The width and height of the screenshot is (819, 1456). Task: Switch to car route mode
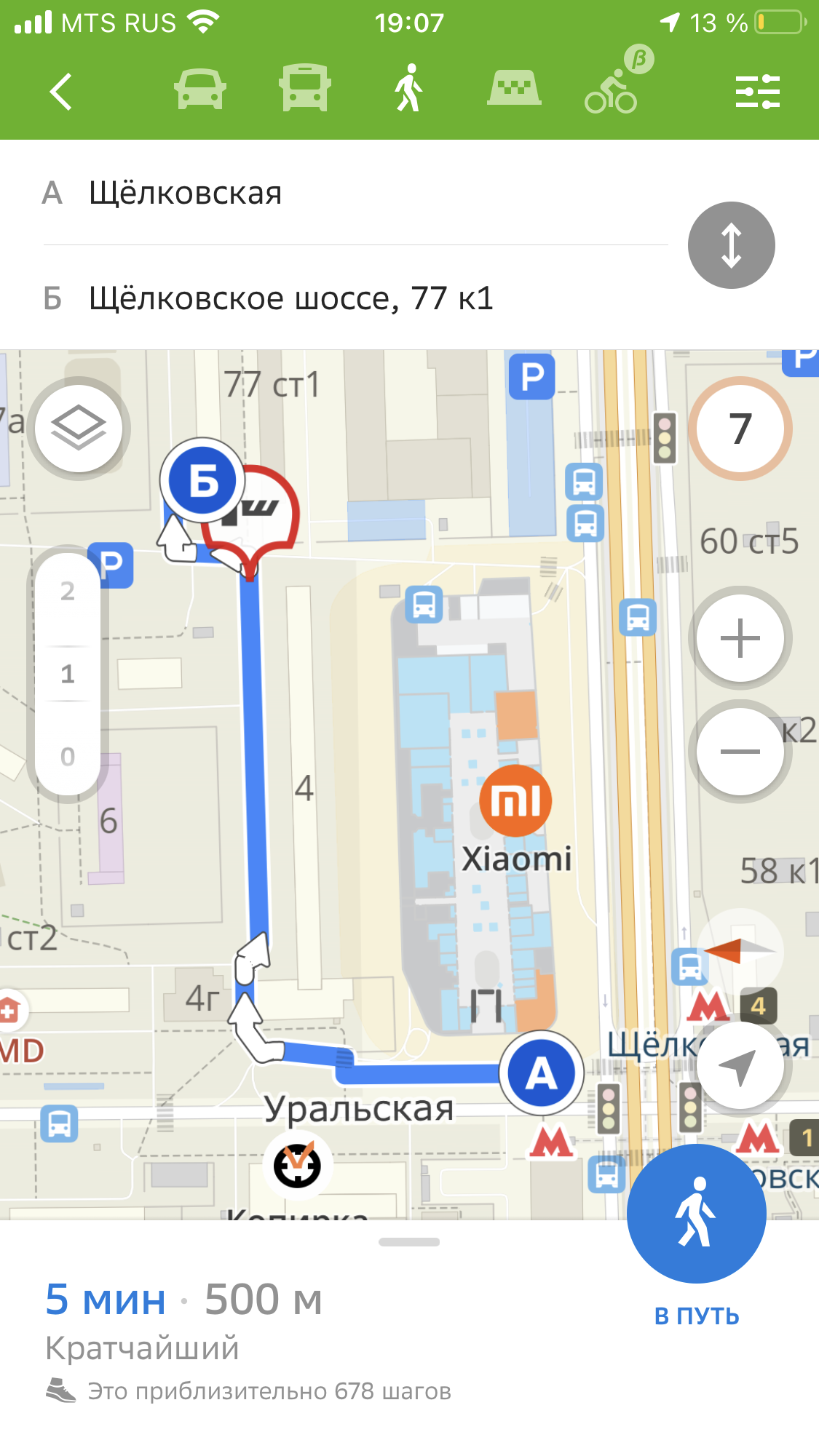(199, 90)
